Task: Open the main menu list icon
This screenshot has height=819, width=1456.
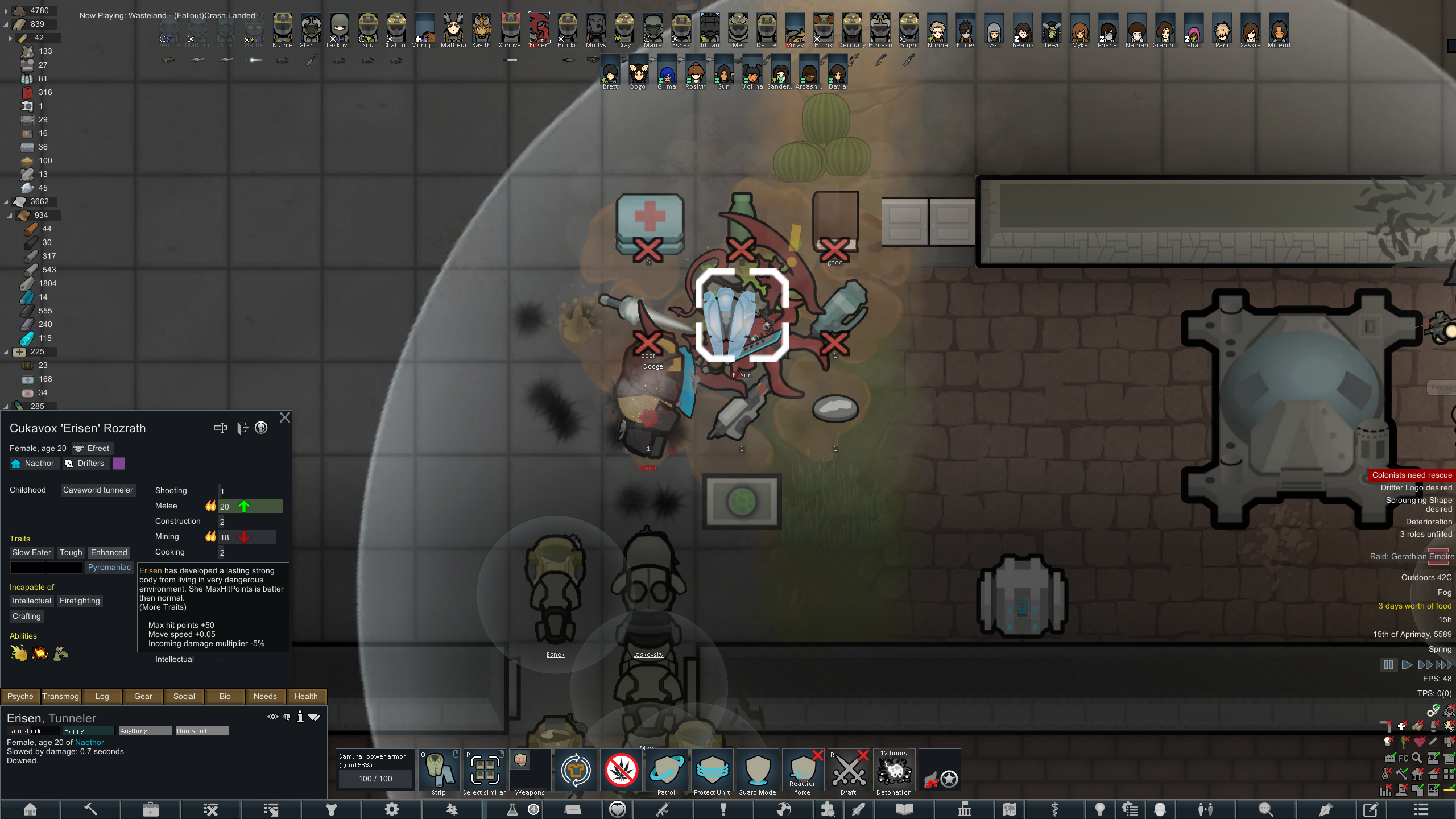Action: pyautogui.click(x=1421, y=809)
